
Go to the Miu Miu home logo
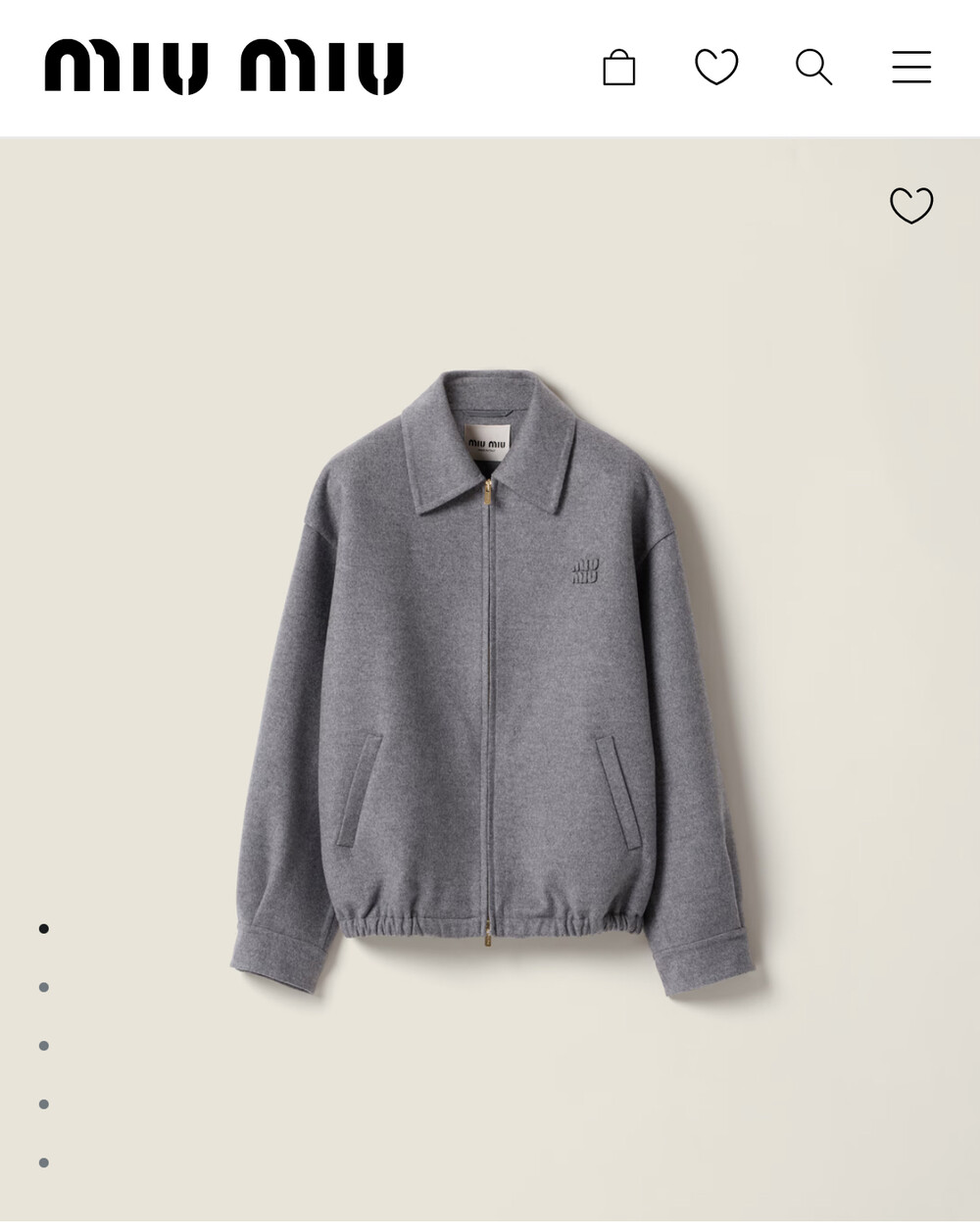(x=224, y=67)
